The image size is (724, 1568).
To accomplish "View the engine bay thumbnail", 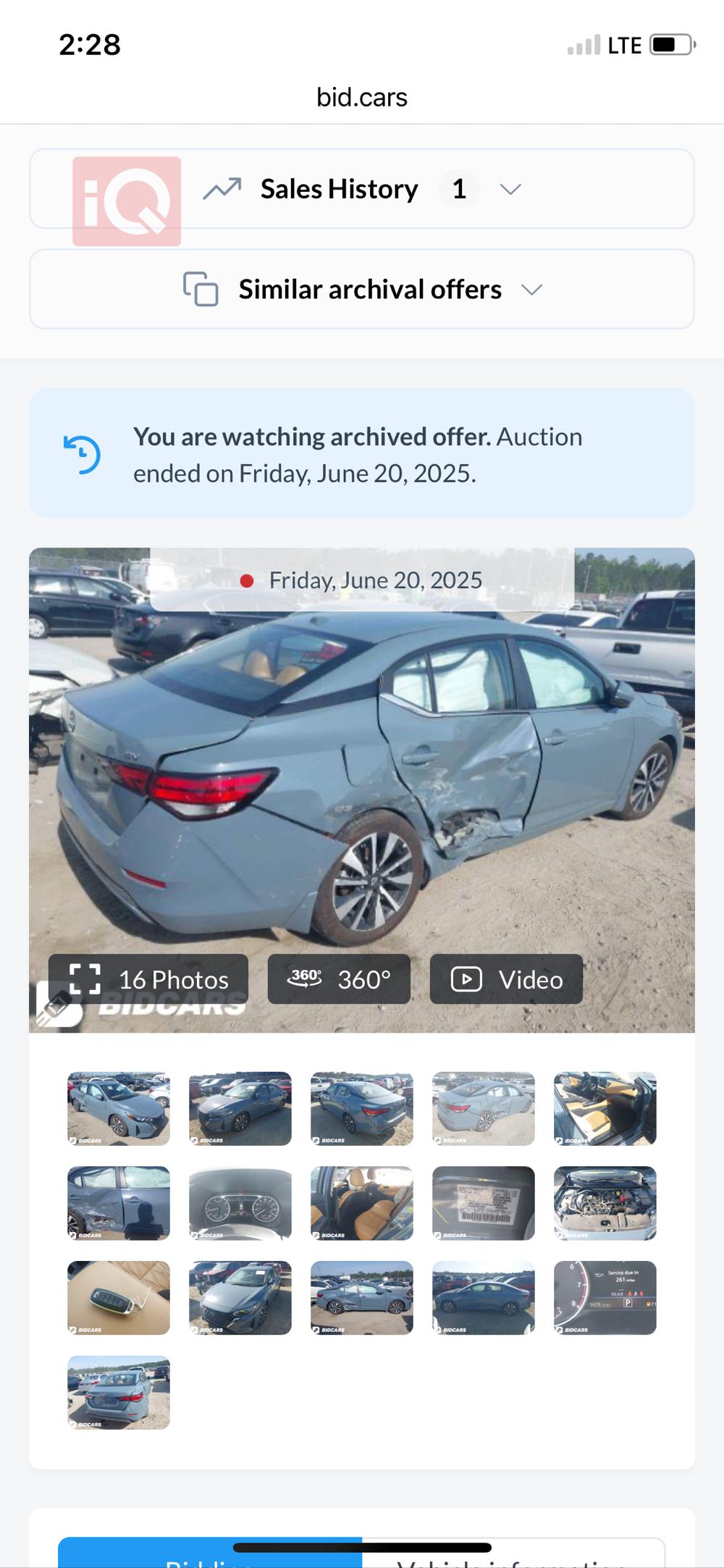I will pos(605,1204).
